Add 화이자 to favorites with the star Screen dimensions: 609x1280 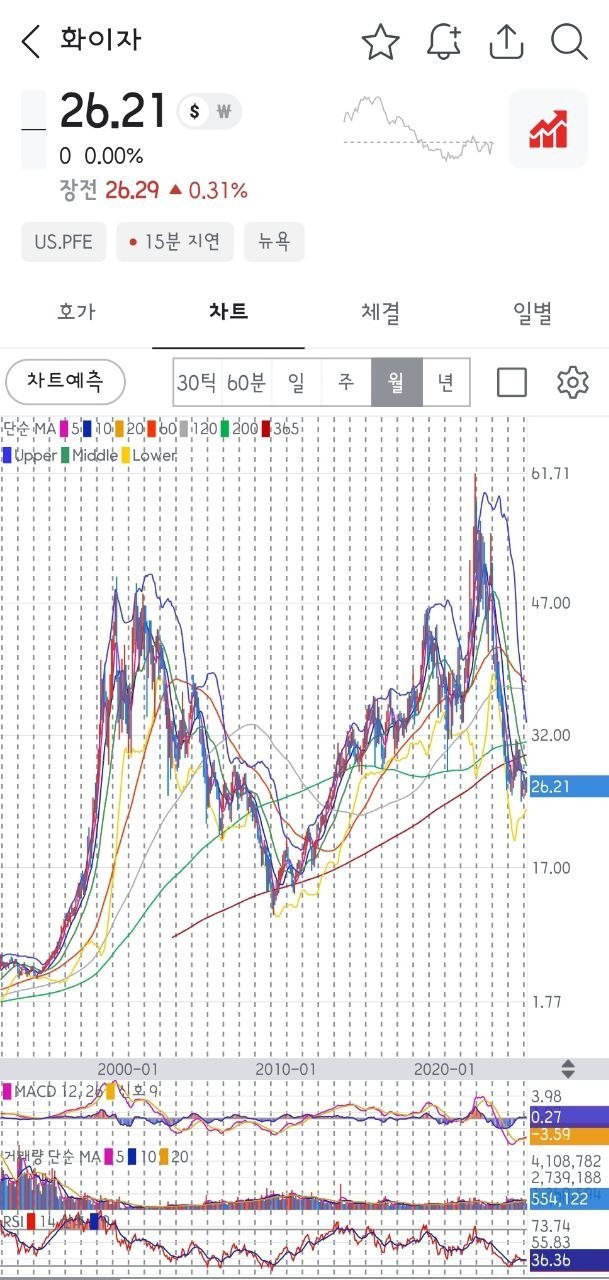380,42
